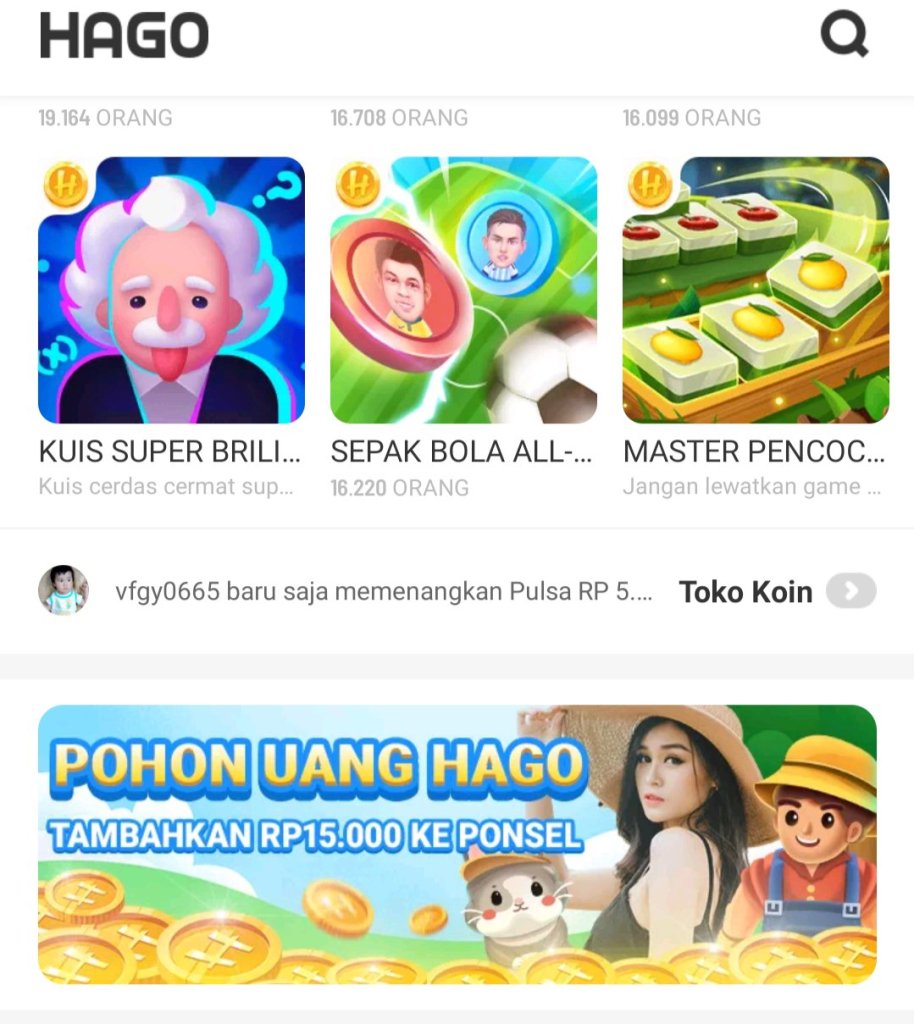914x1024 pixels.
Task: Open the Master Pencocok game tile
Action: pyautogui.click(x=755, y=290)
